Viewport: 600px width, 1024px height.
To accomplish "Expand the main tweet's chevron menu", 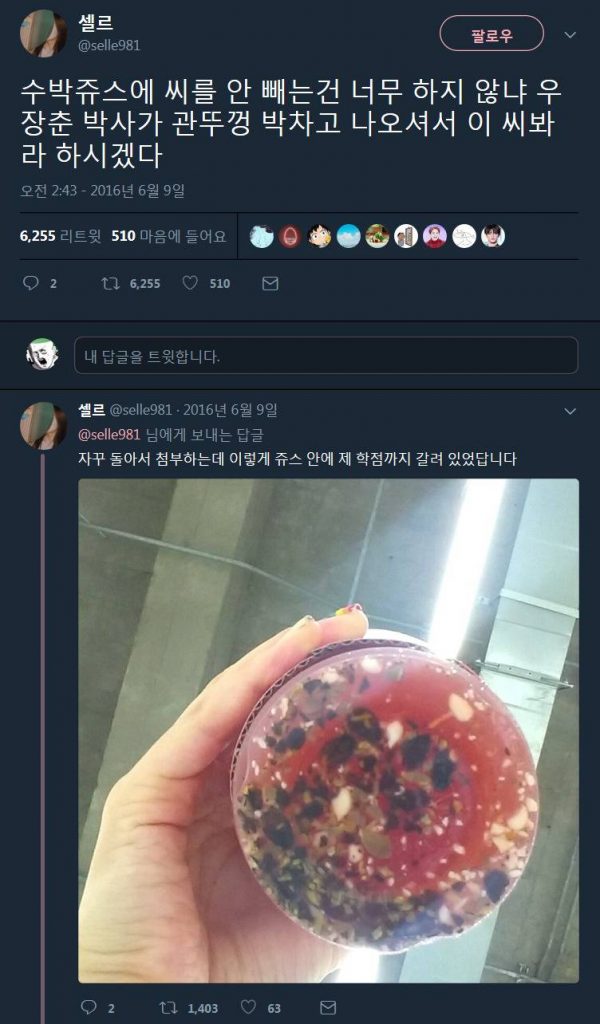I will coord(570,35).
